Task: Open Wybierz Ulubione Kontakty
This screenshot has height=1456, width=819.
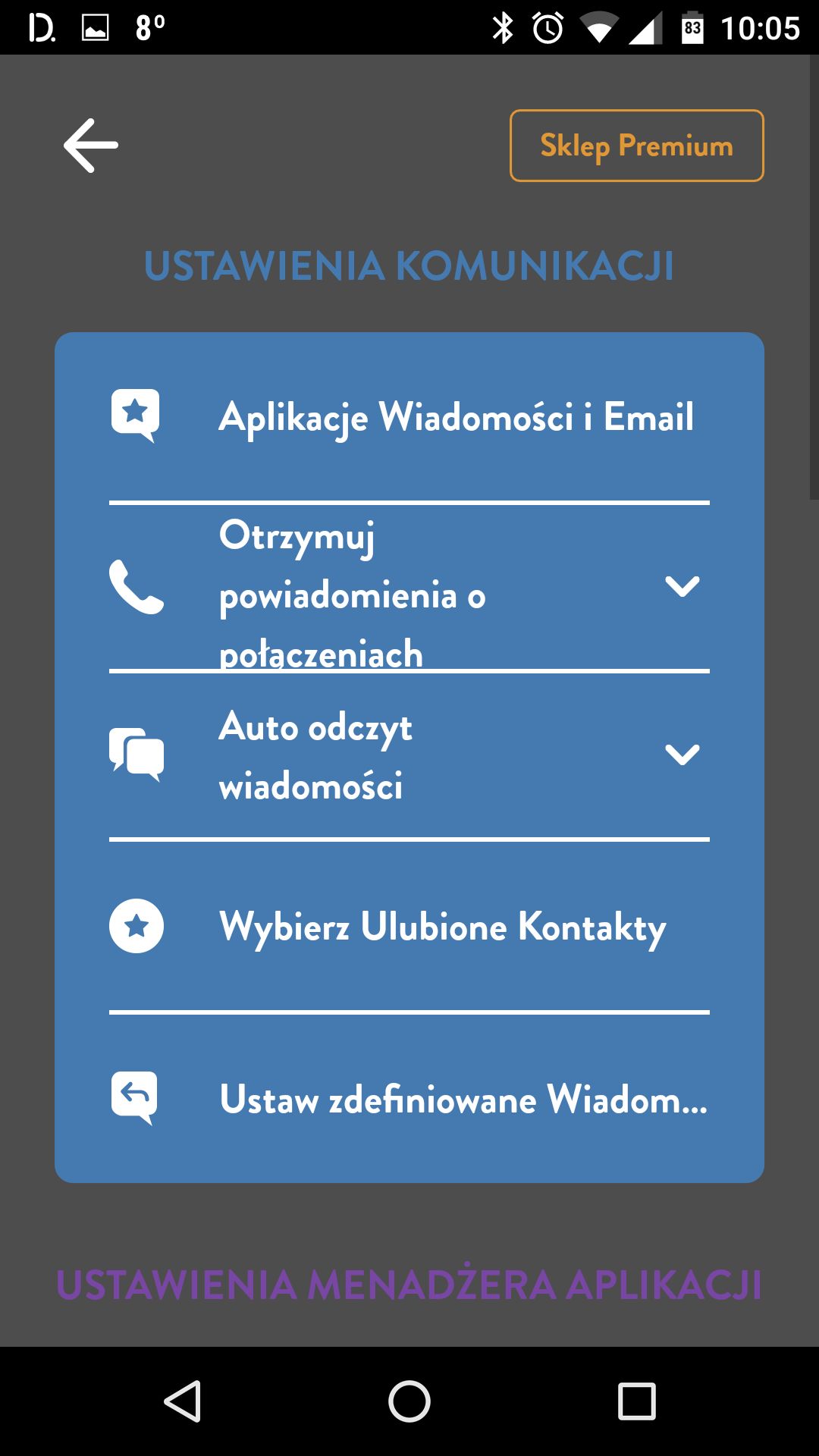Action: click(409, 926)
